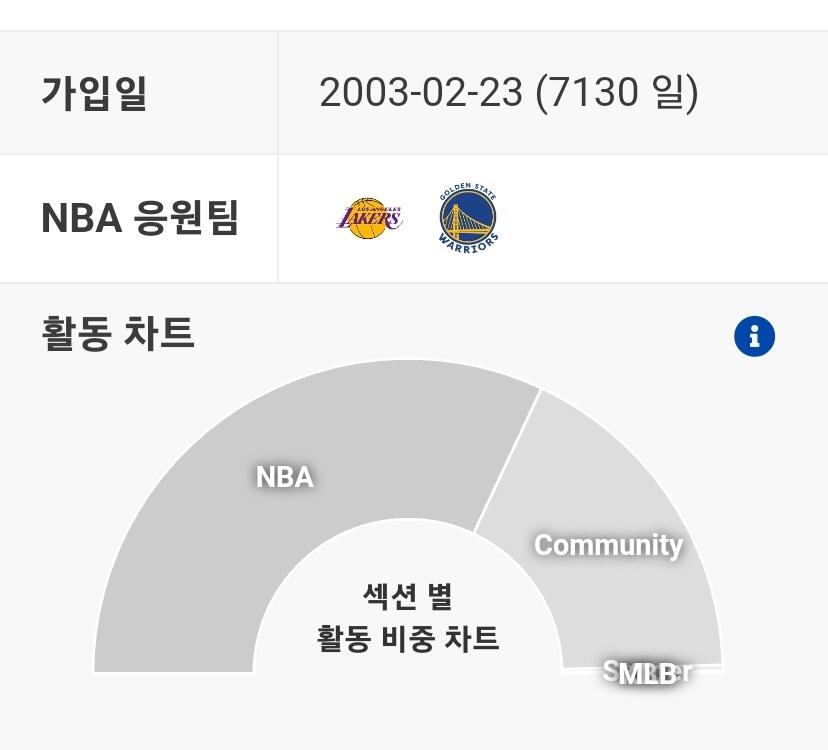Image resolution: width=828 pixels, height=750 pixels.
Task: Select the NBA segment of the chart
Action: pos(285,475)
